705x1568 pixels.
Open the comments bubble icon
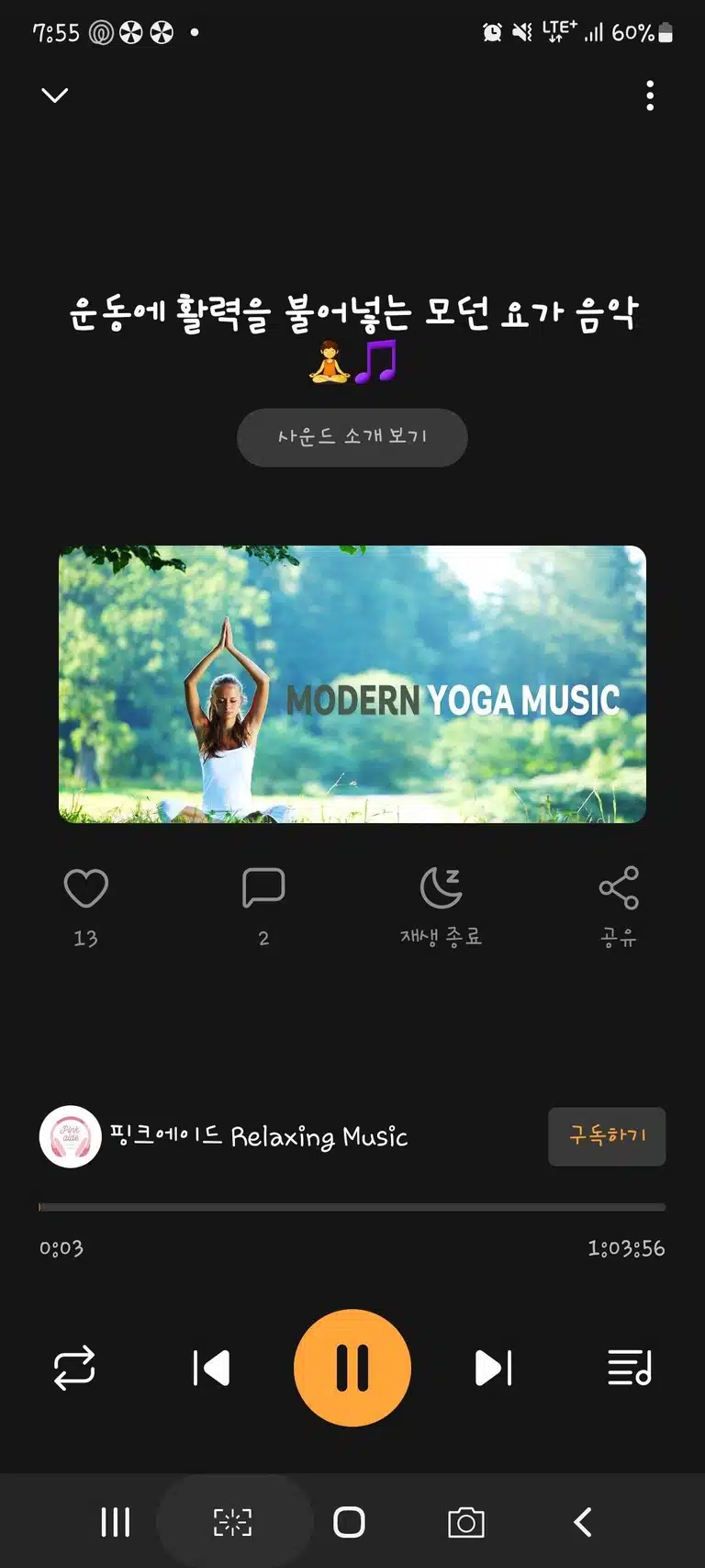pos(263,888)
